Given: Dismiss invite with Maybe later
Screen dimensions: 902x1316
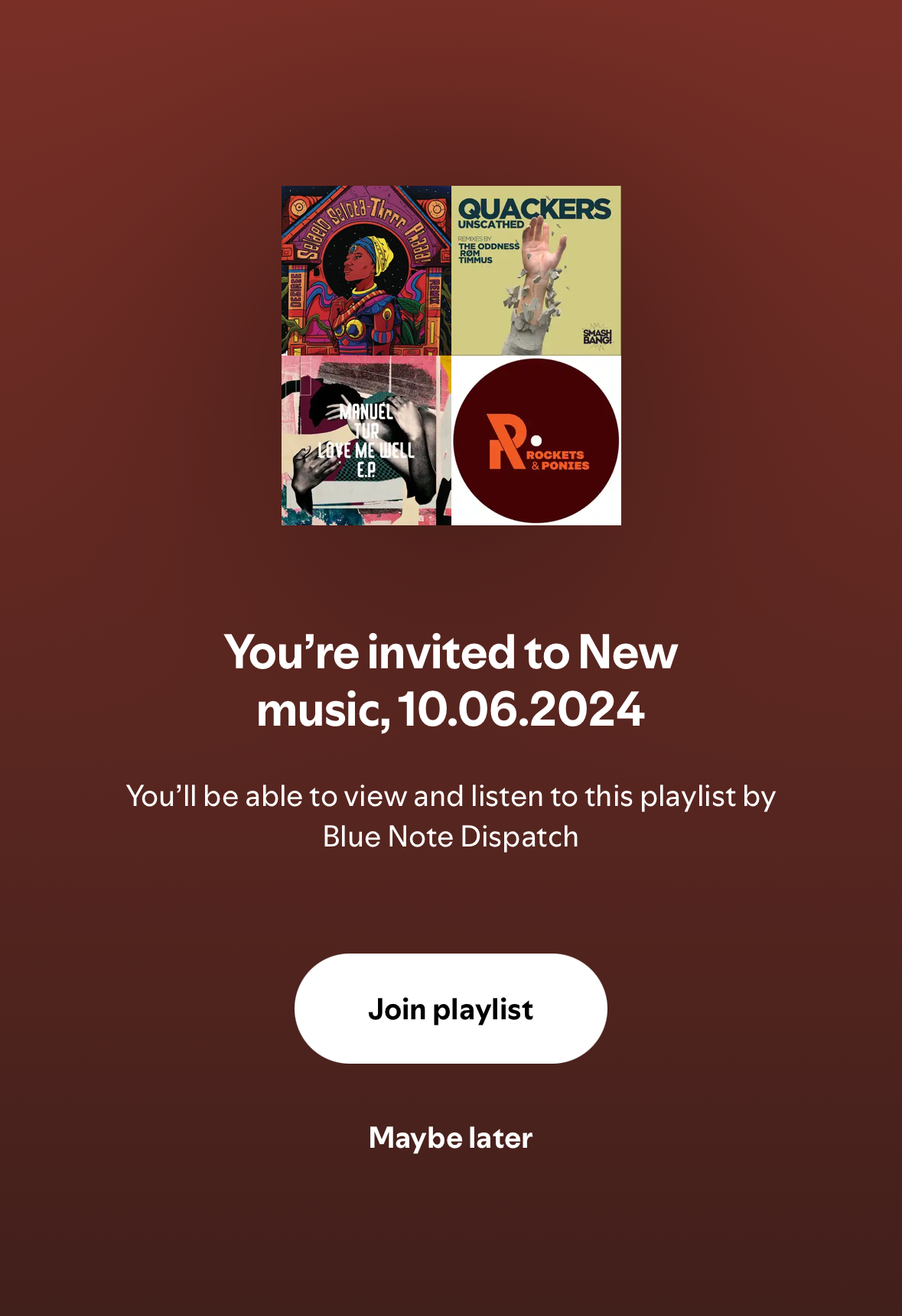Looking at the screenshot, I should click(x=451, y=1138).
